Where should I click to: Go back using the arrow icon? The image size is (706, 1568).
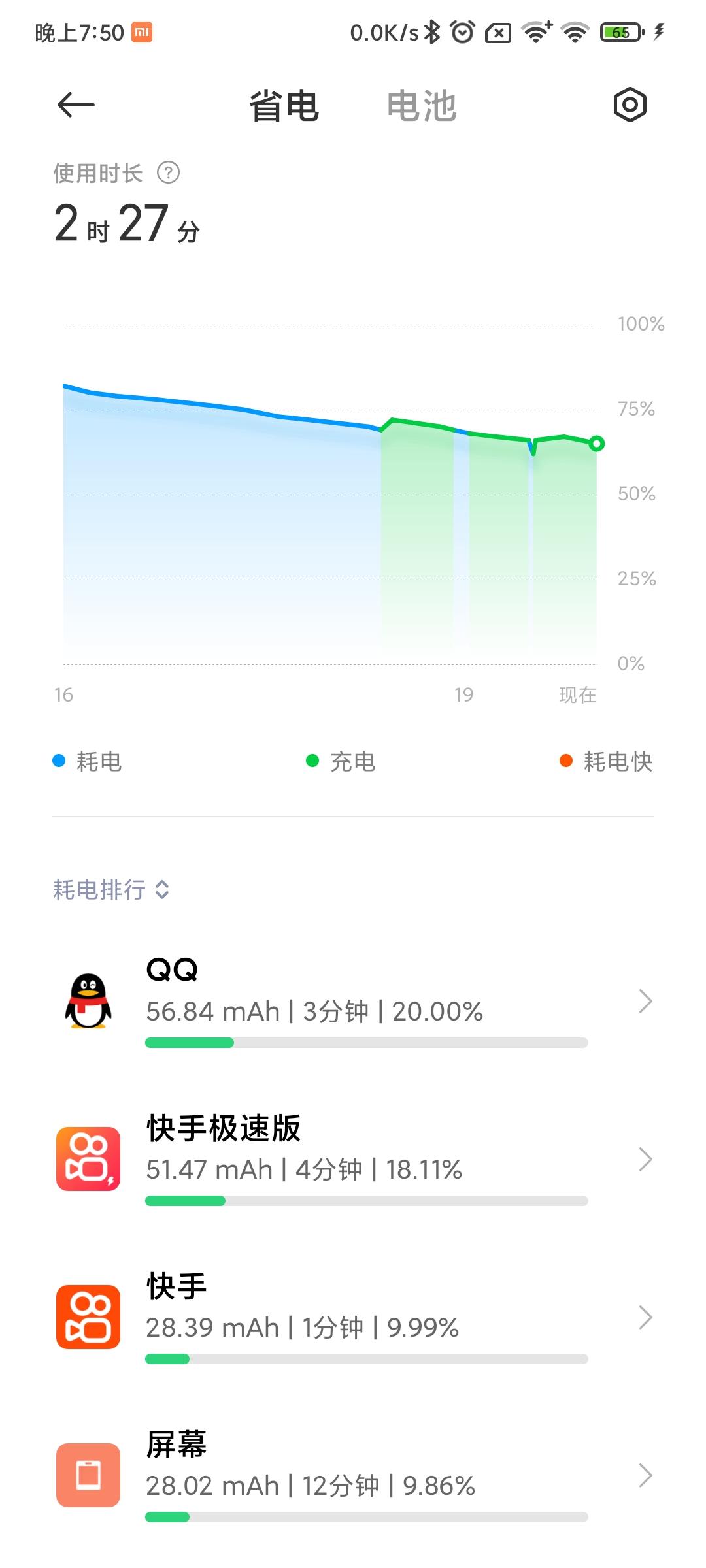[76, 105]
